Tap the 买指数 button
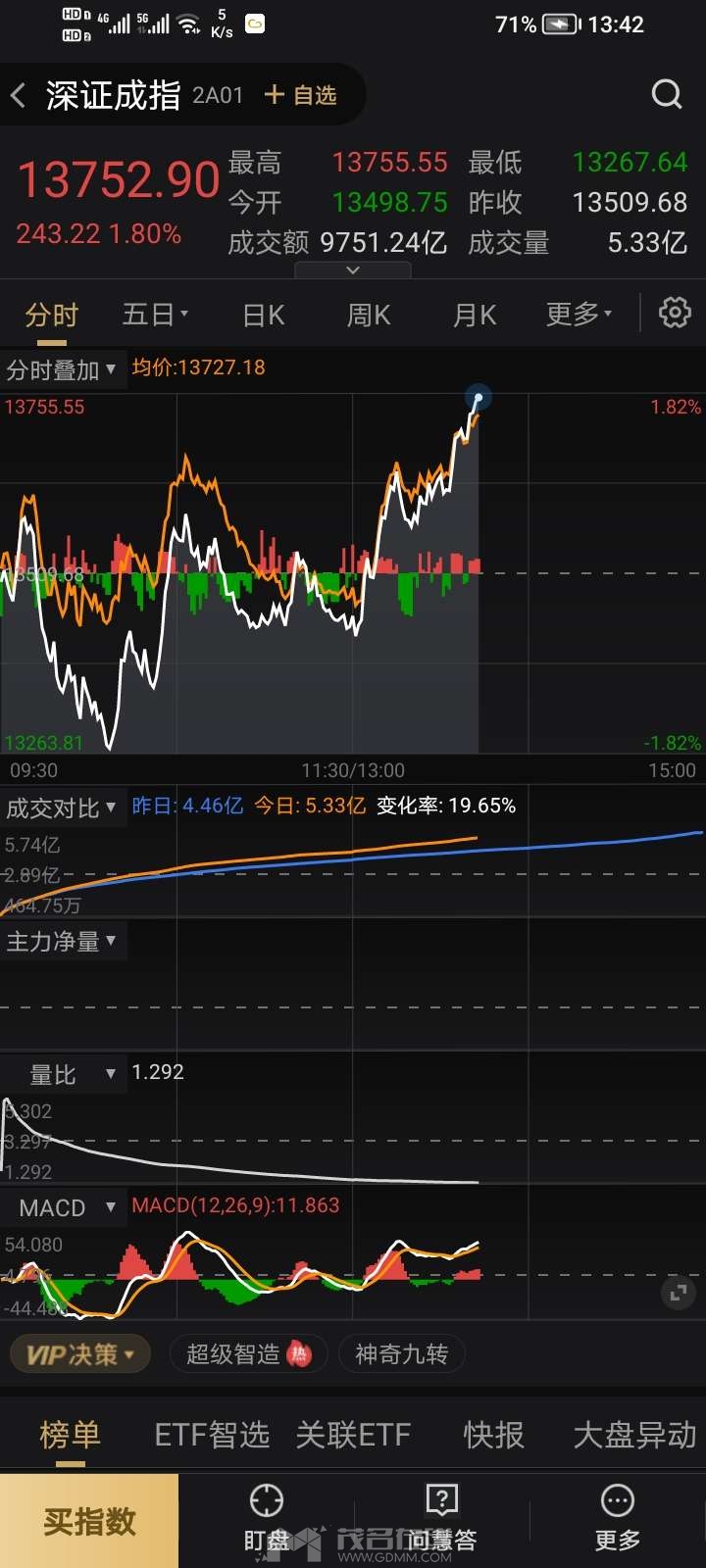706x1568 pixels. (x=89, y=1521)
